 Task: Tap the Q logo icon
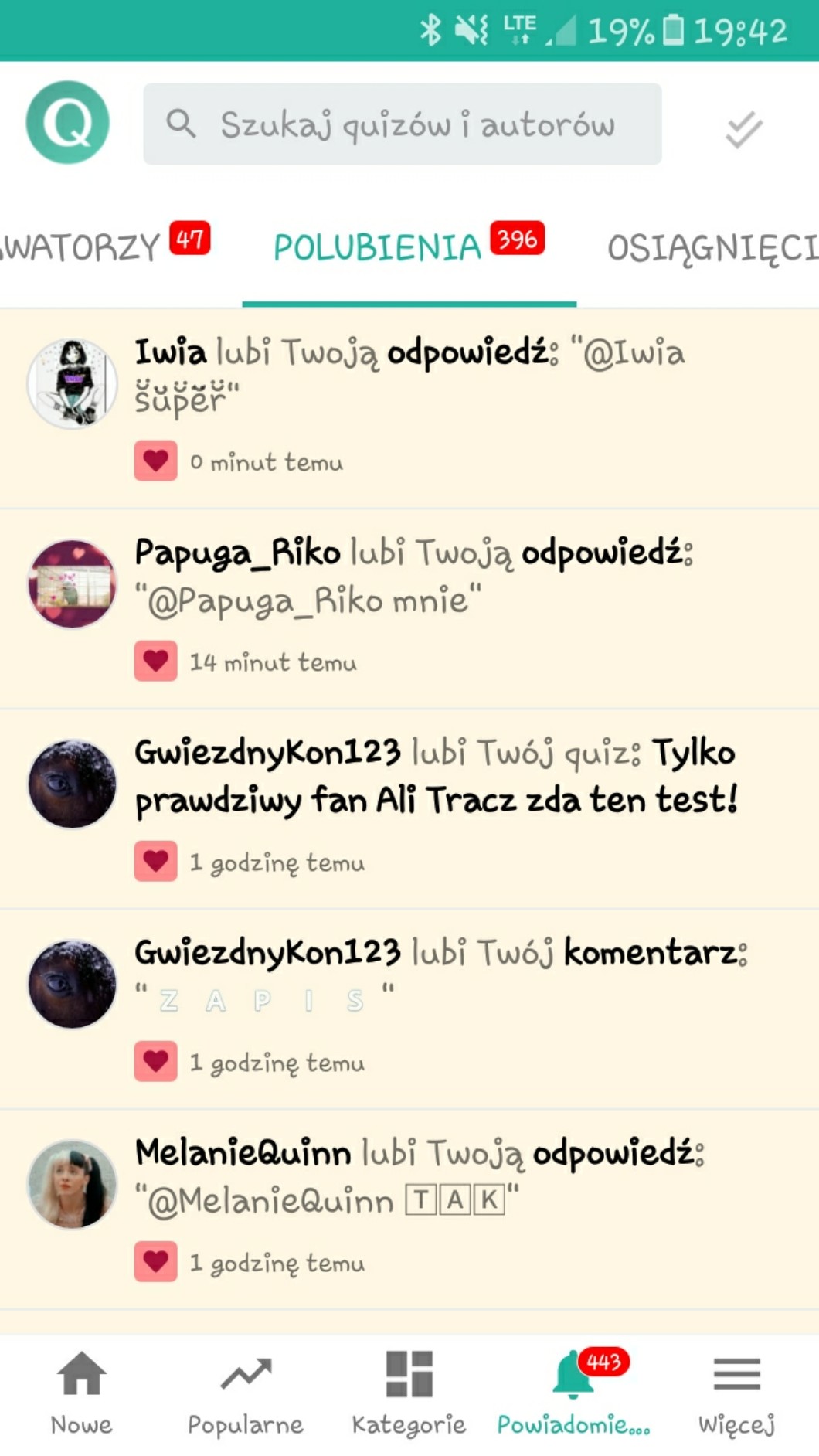(x=68, y=122)
